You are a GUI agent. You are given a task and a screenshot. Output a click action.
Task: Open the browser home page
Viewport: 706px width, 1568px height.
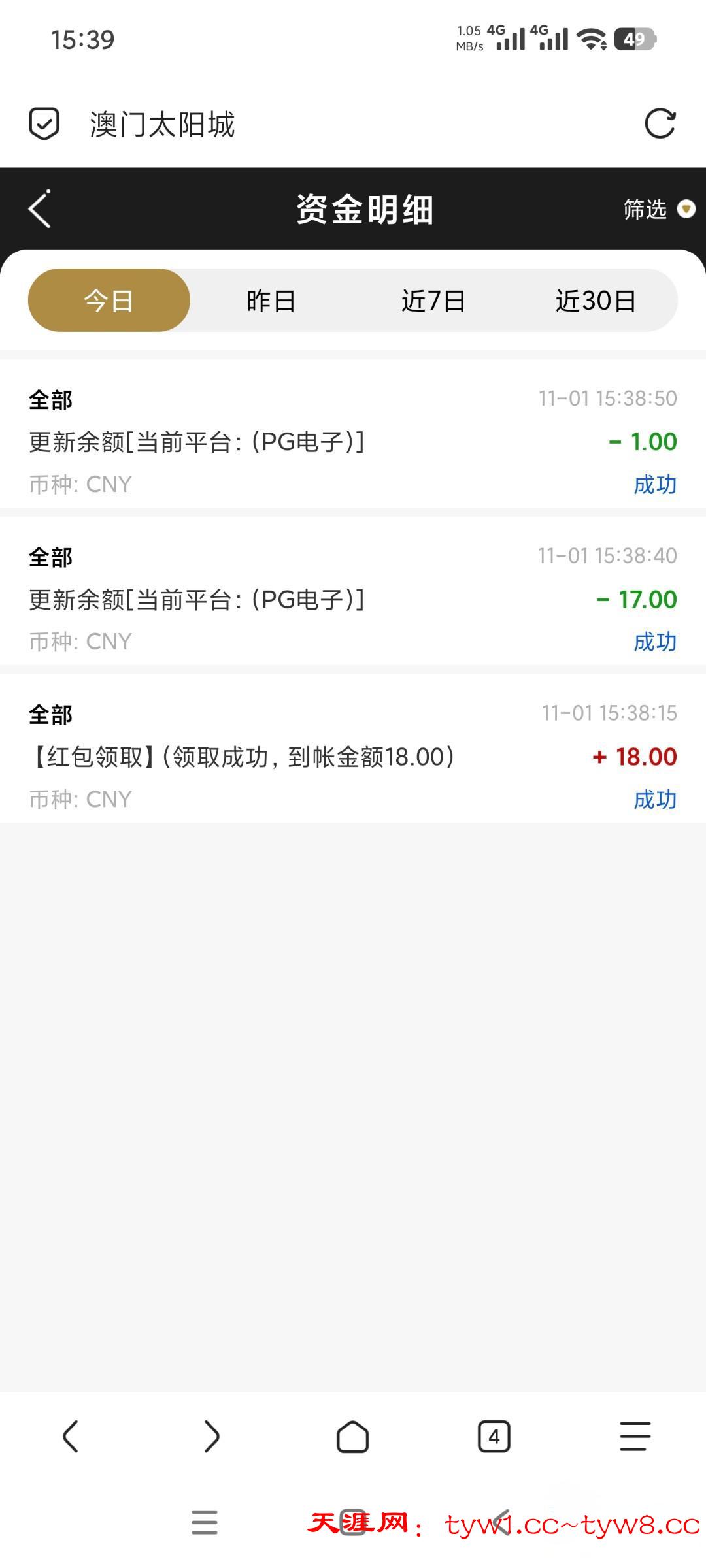click(x=353, y=1437)
